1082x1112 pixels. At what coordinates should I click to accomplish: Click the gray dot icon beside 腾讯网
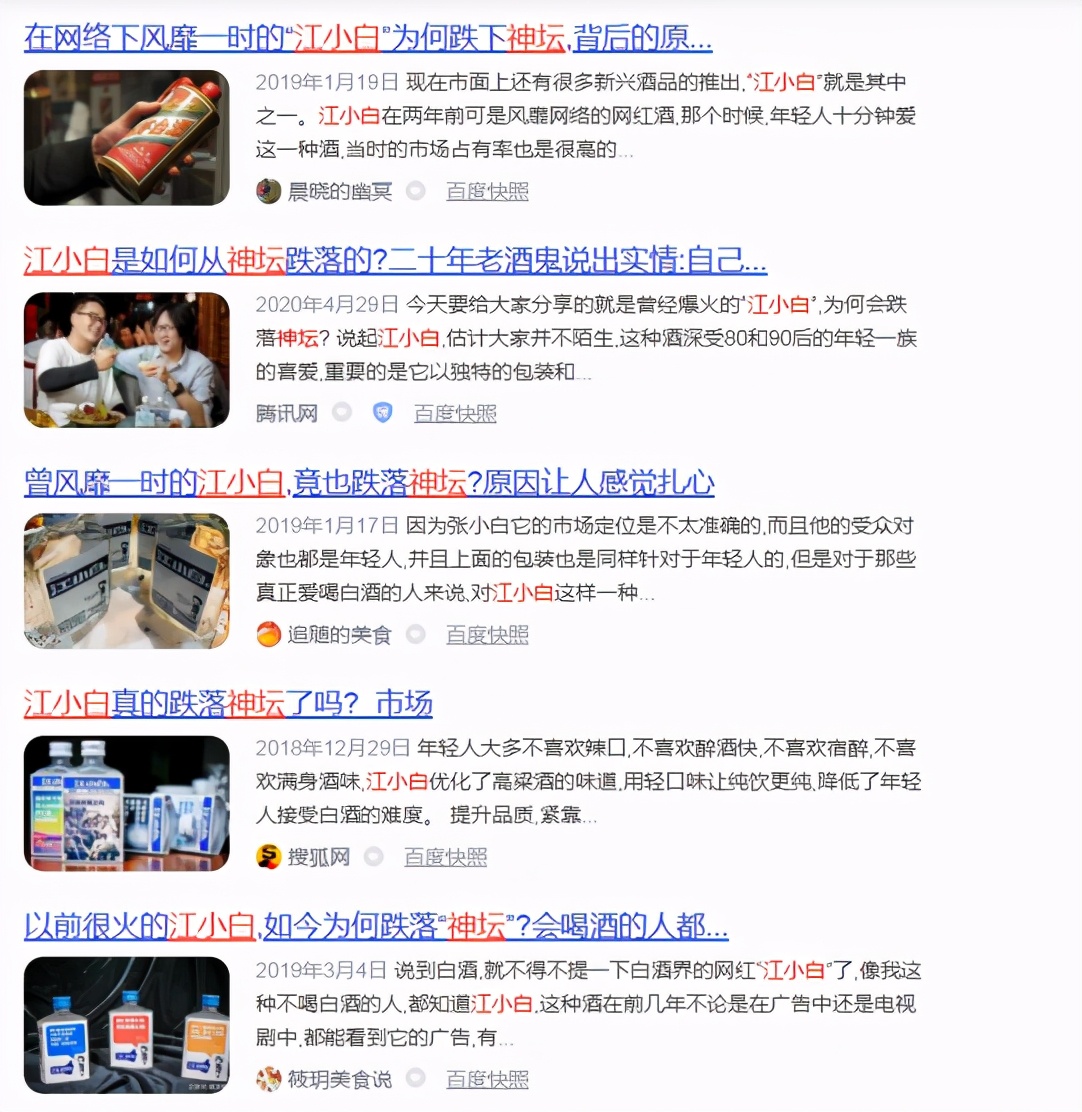tap(340, 413)
